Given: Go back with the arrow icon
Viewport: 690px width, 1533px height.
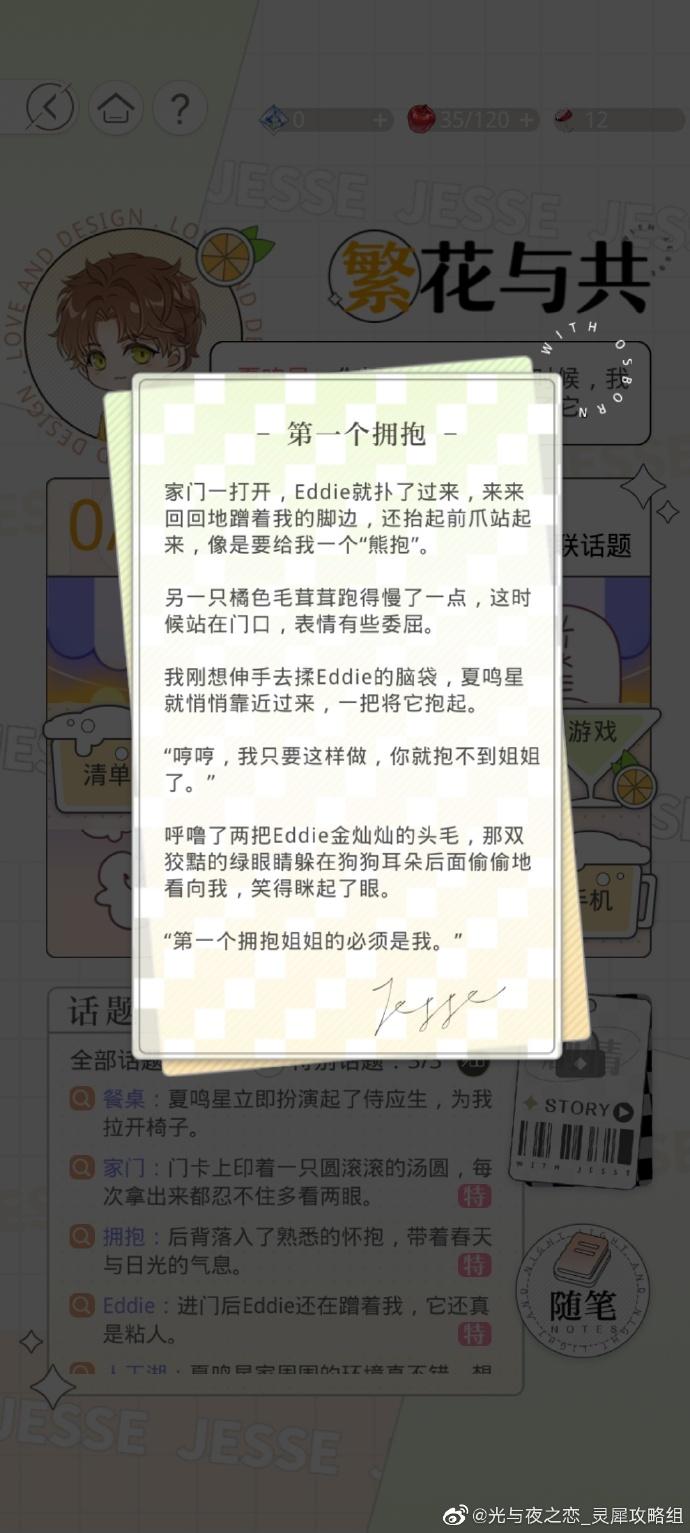Looking at the screenshot, I should [x=50, y=108].
